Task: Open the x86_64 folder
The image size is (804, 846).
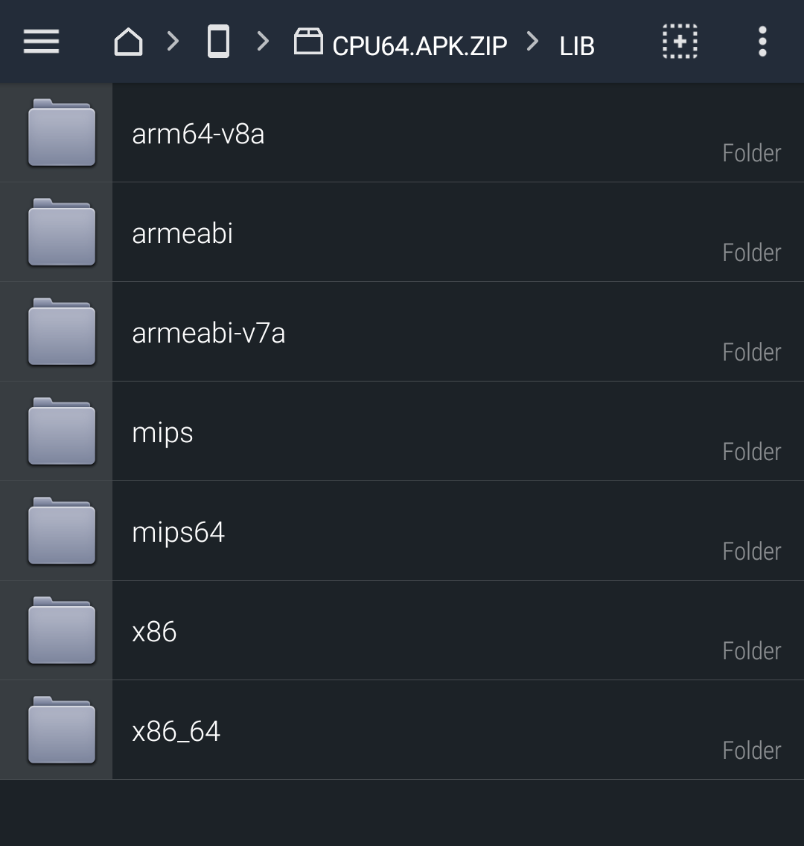Action: click(402, 730)
